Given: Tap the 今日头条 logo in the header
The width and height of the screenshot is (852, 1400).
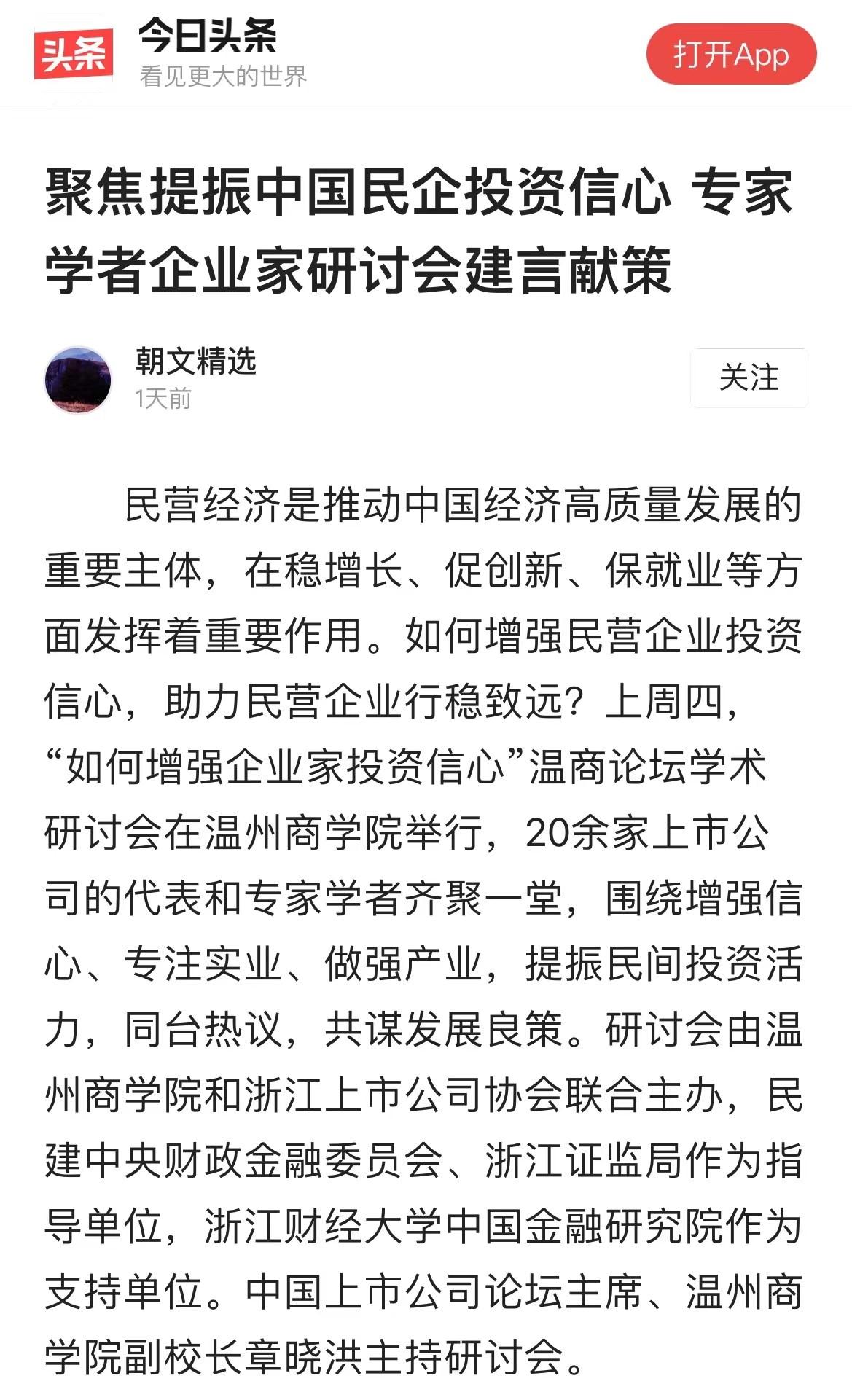Looking at the screenshot, I should pos(74,55).
